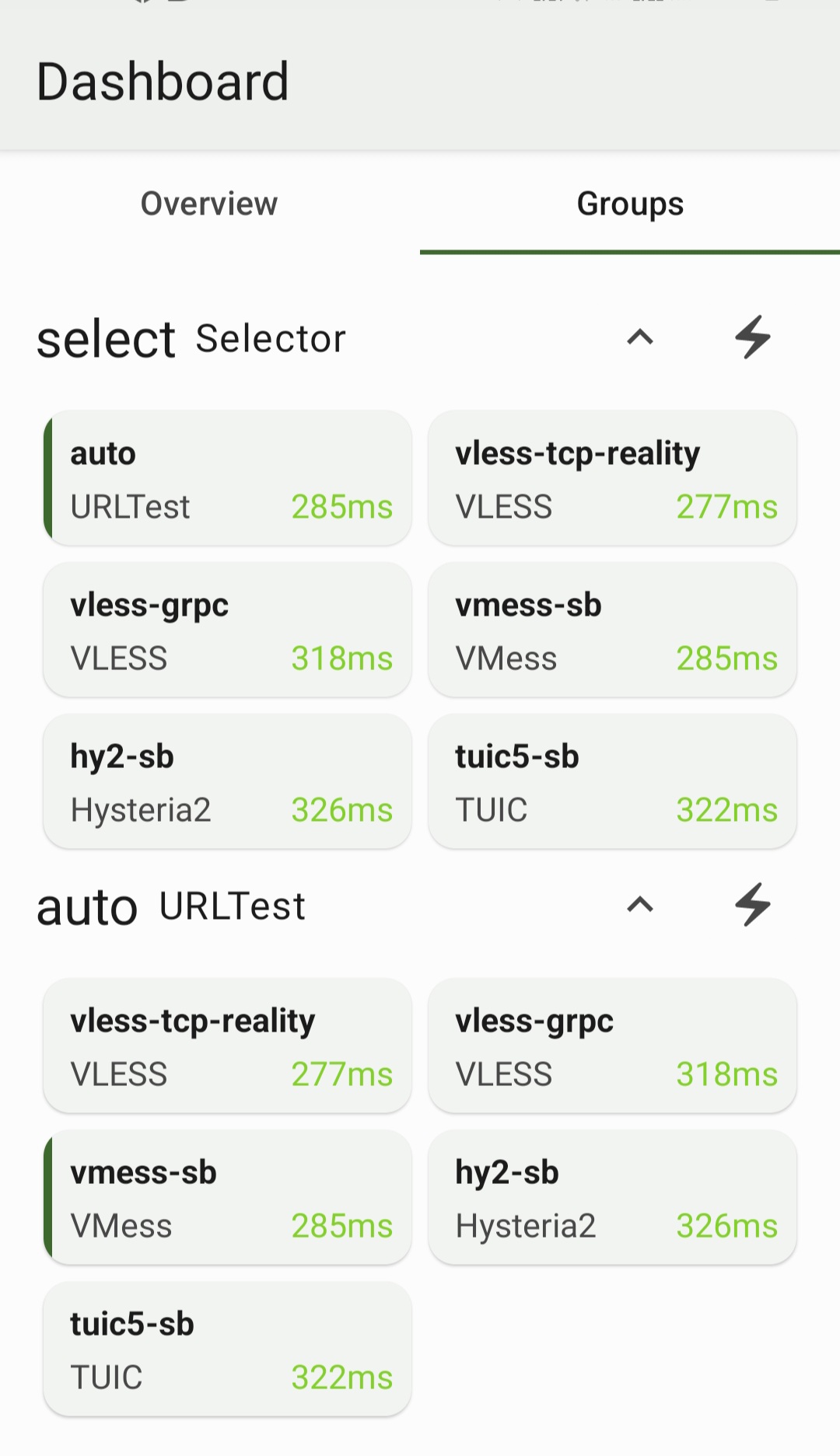Run latency test for select group

pos(753,337)
